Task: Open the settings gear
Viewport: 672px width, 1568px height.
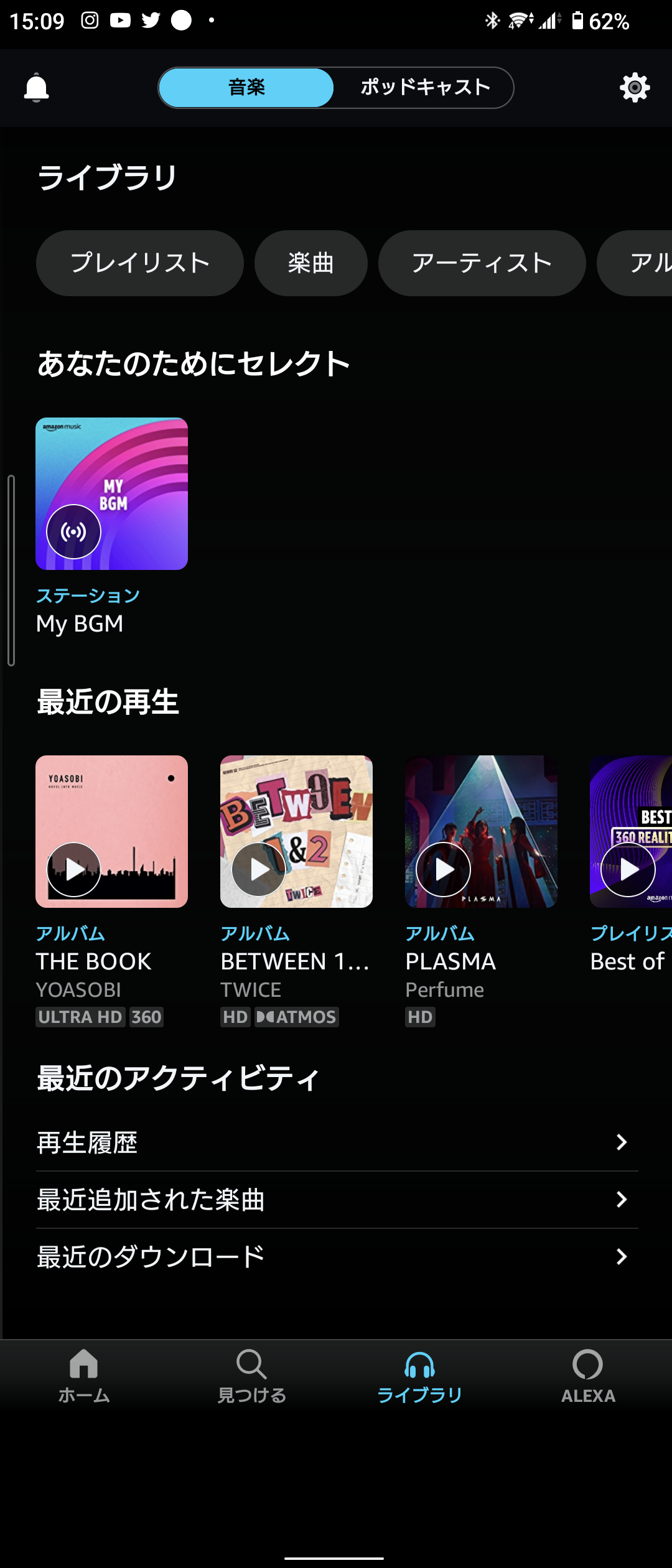Action: (x=635, y=88)
